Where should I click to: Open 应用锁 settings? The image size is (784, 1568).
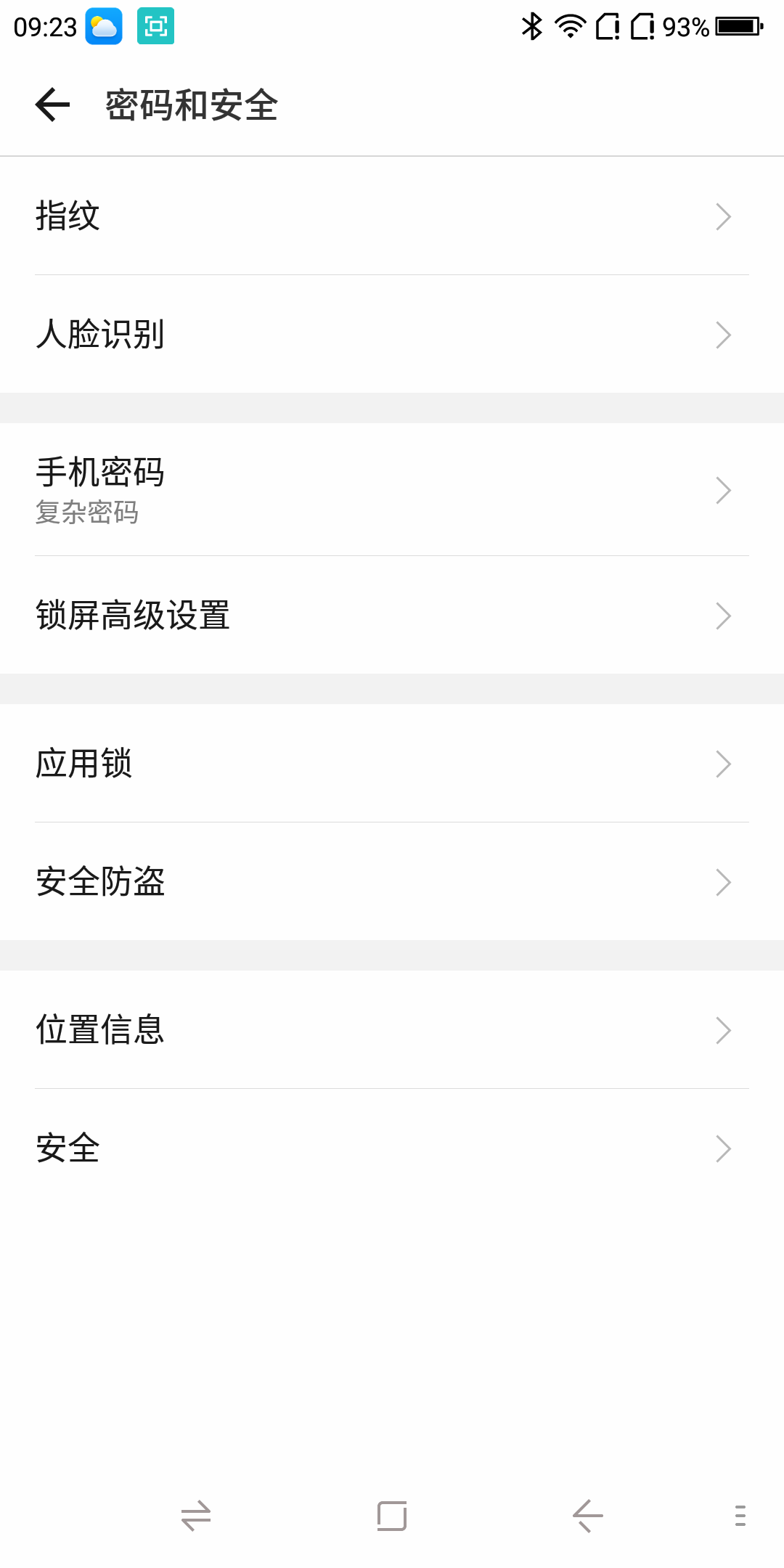click(x=392, y=764)
